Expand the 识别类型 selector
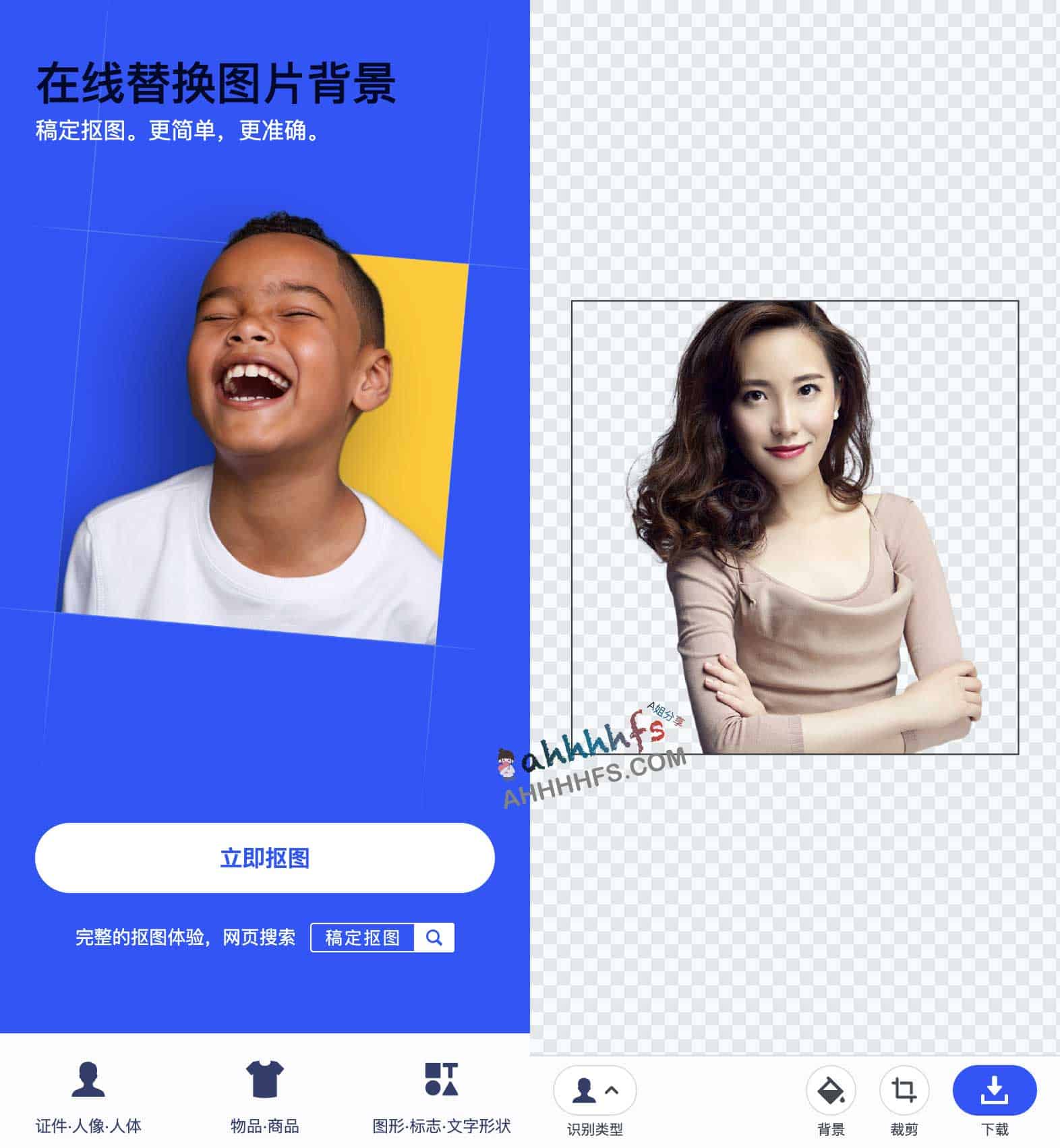This screenshot has width=1060, height=1148. (594, 1091)
